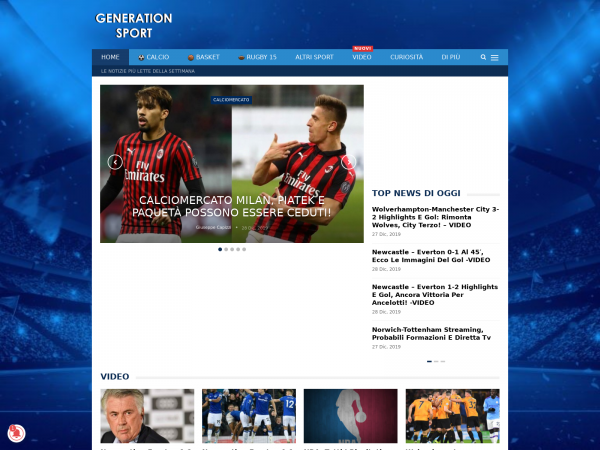
Task: Open the Rugby 15 section
Action: pyautogui.click(x=257, y=57)
